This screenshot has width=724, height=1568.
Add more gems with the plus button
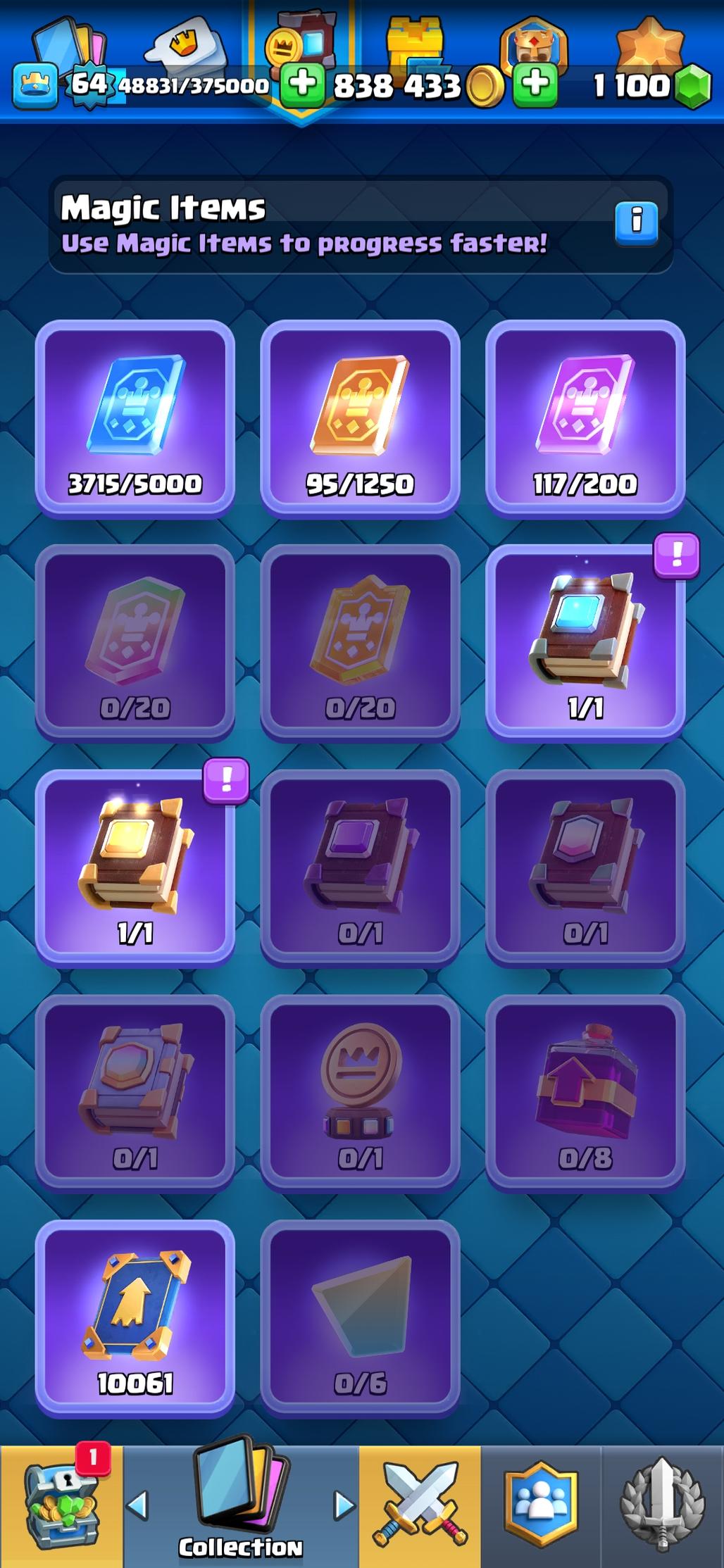pos(535,84)
